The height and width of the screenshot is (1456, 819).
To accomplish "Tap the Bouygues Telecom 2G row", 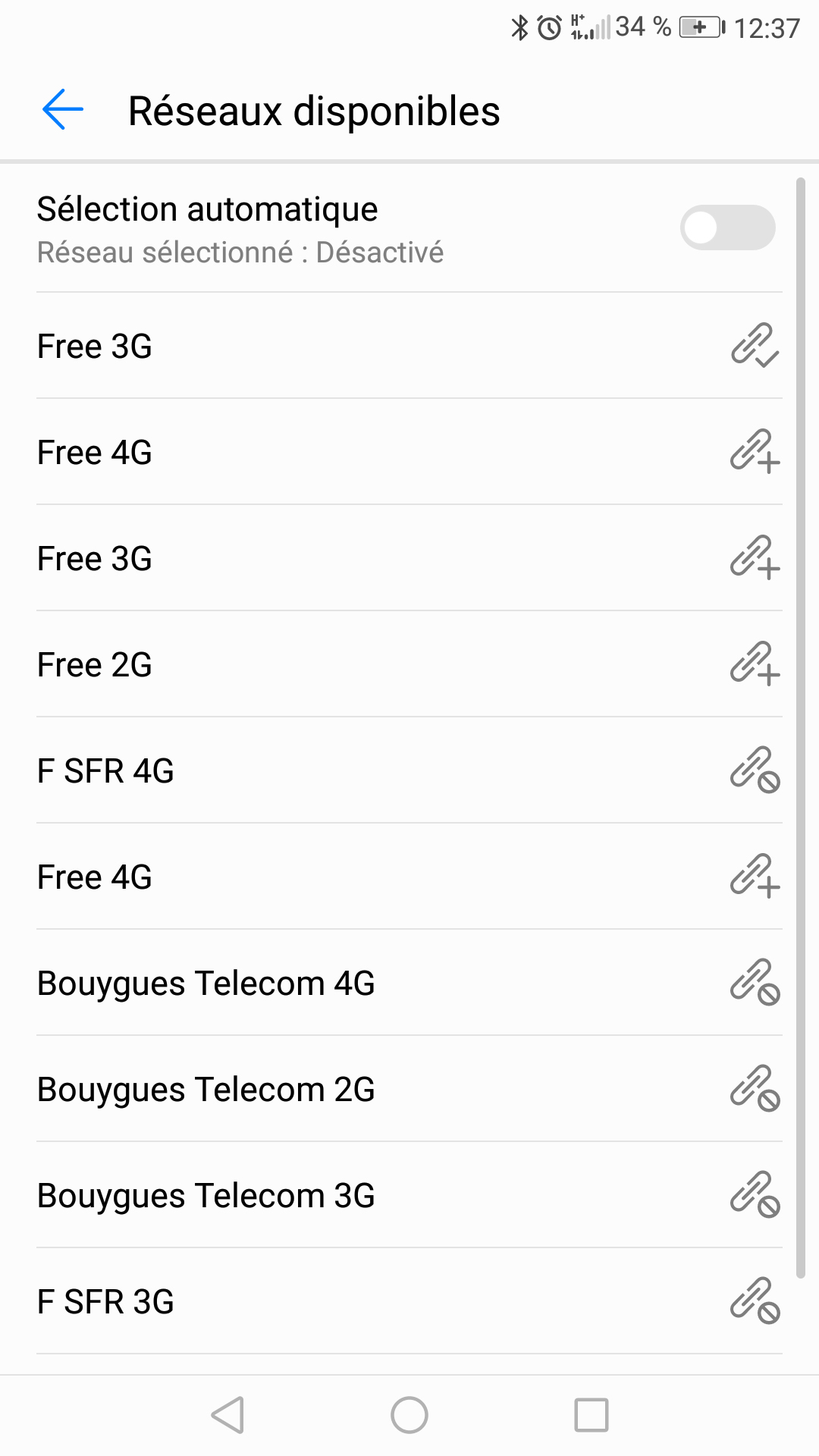I will tap(409, 1089).
